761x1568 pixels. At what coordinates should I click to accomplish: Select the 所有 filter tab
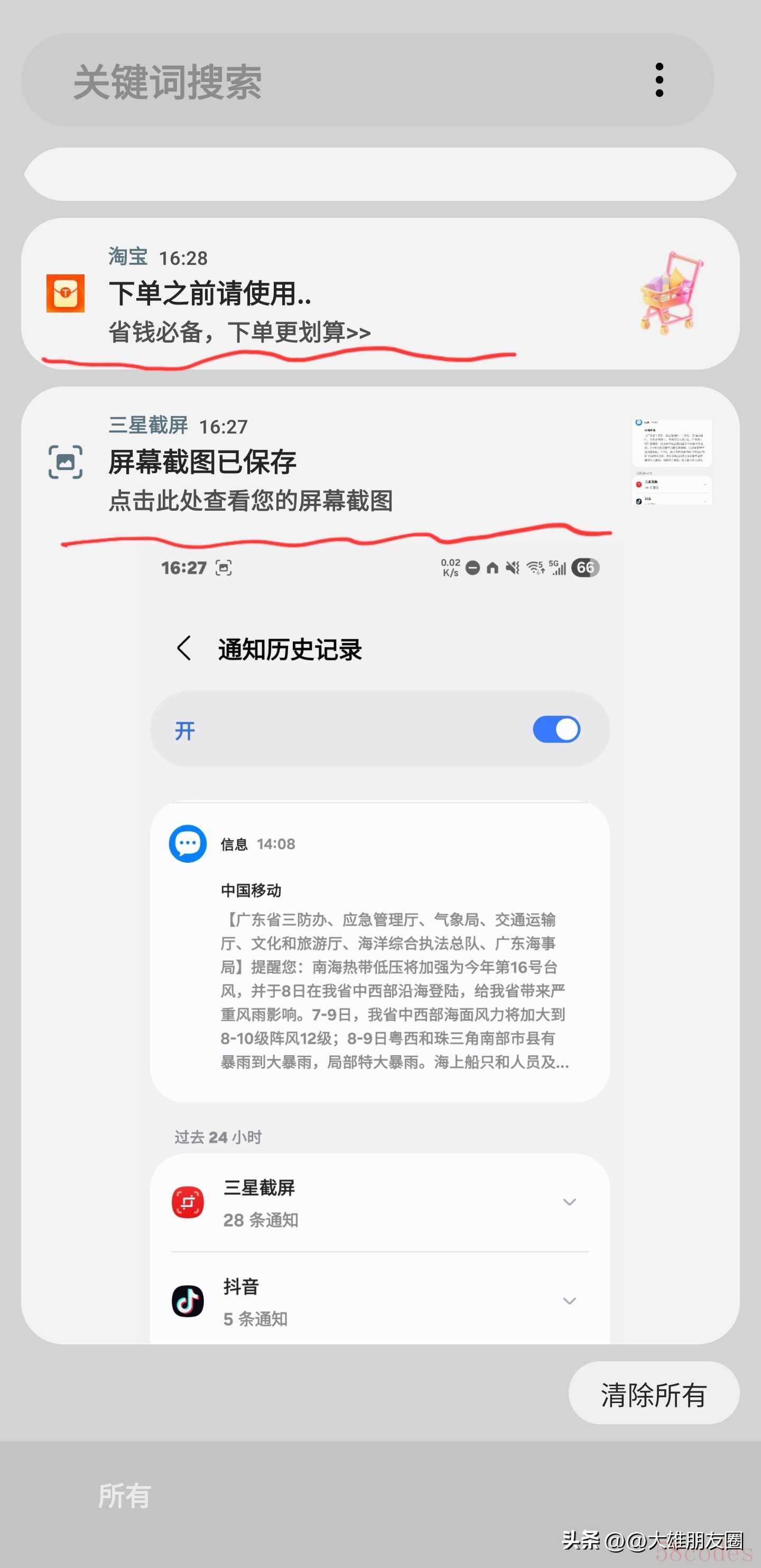[124, 1496]
